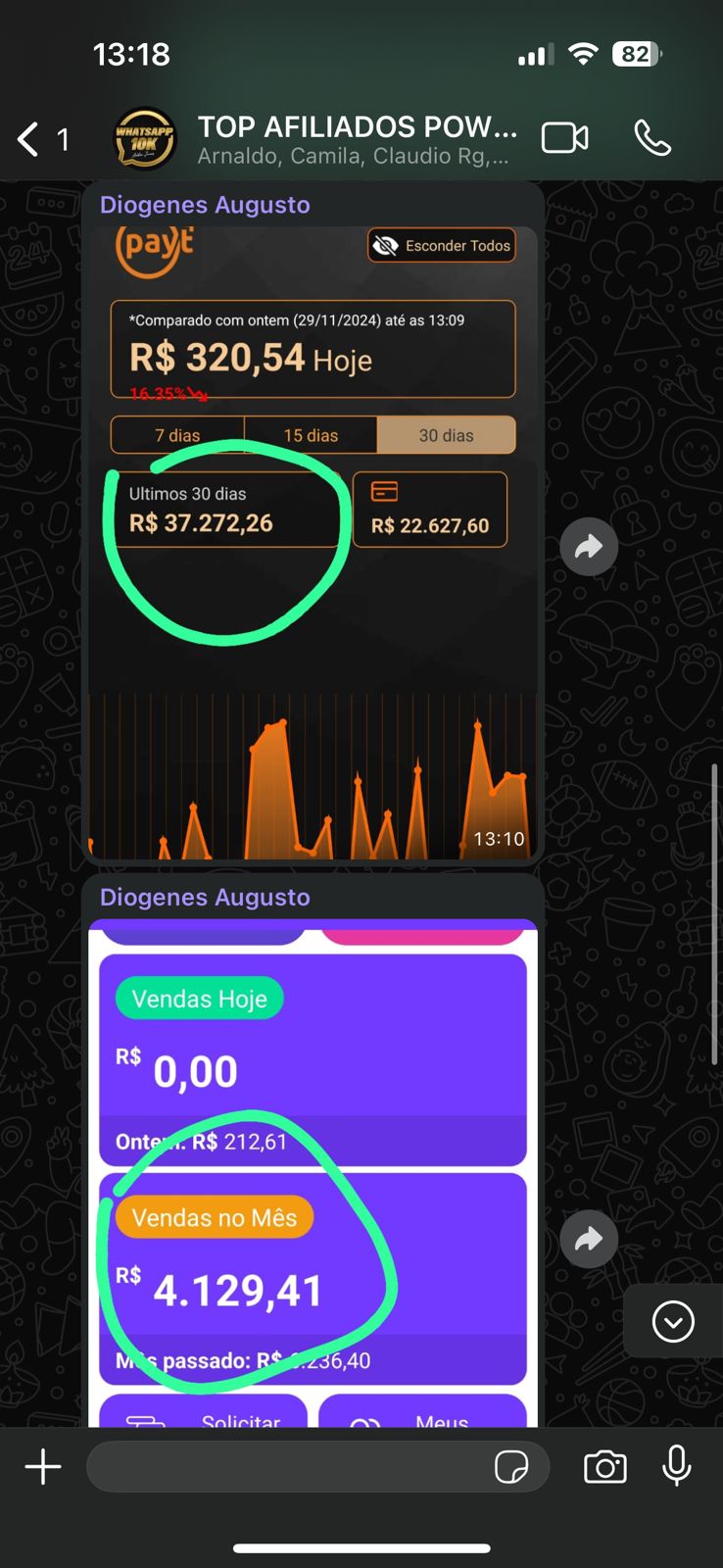Record a voice message
Screen dimensions: 723x1568
coord(676,1467)
